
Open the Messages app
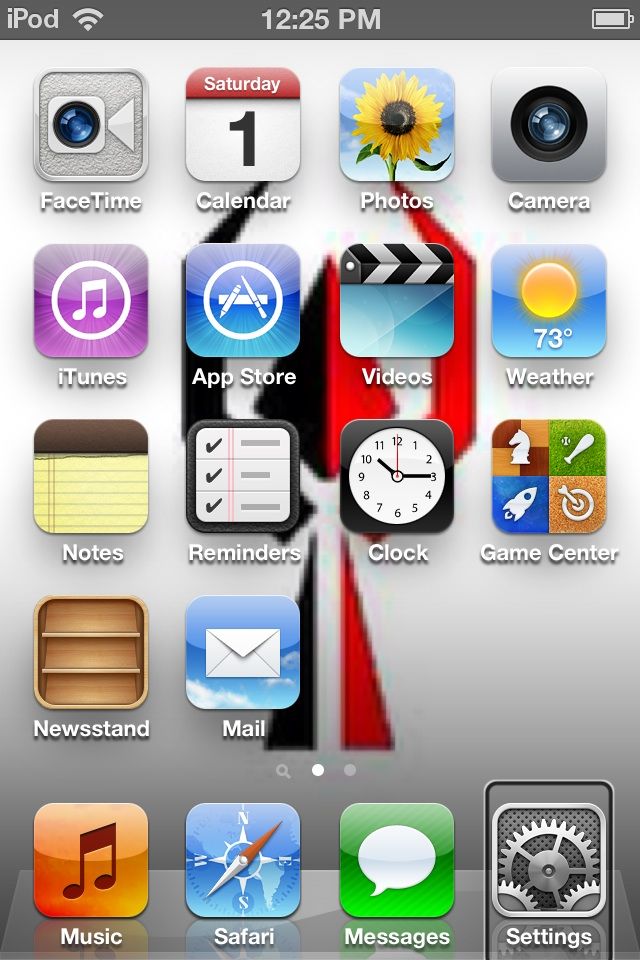[396, 861]
